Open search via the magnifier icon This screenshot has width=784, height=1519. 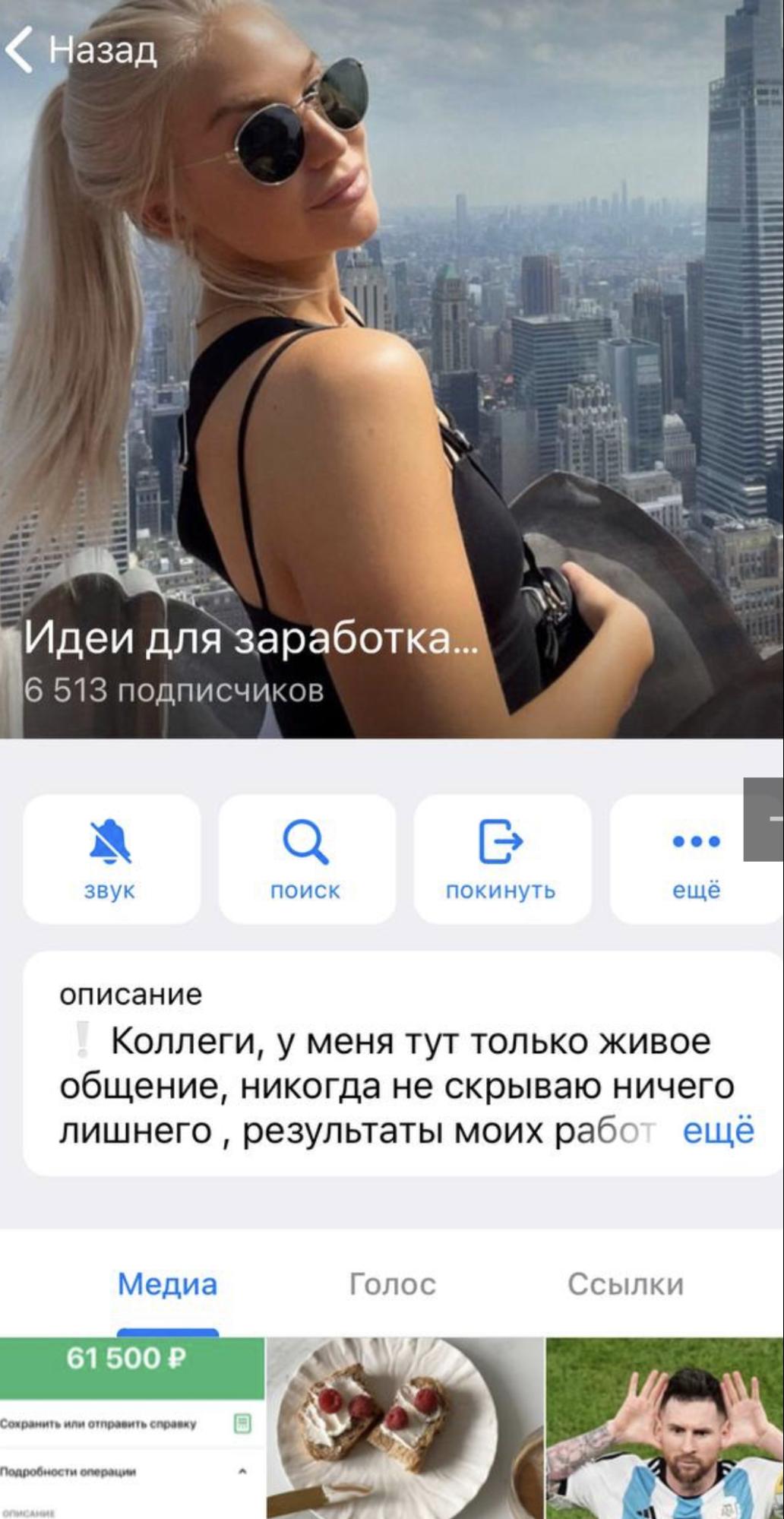tap(307, 842)
